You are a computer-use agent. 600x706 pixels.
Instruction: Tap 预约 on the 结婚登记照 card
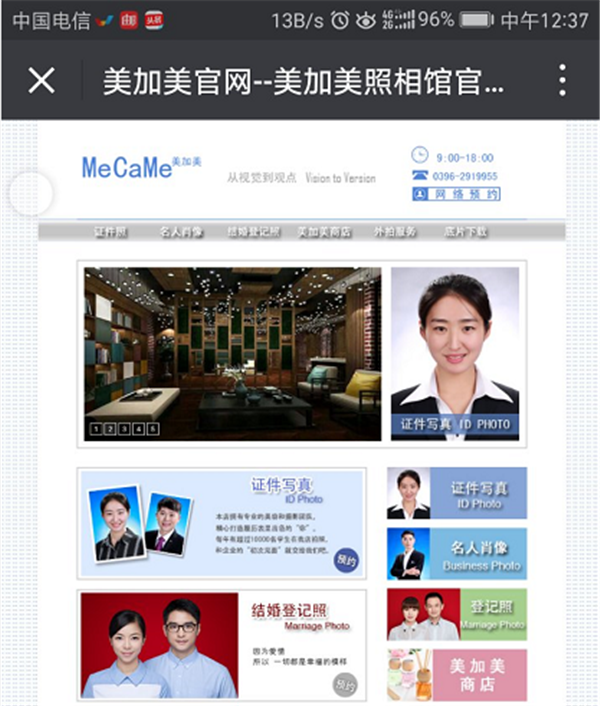345,684
